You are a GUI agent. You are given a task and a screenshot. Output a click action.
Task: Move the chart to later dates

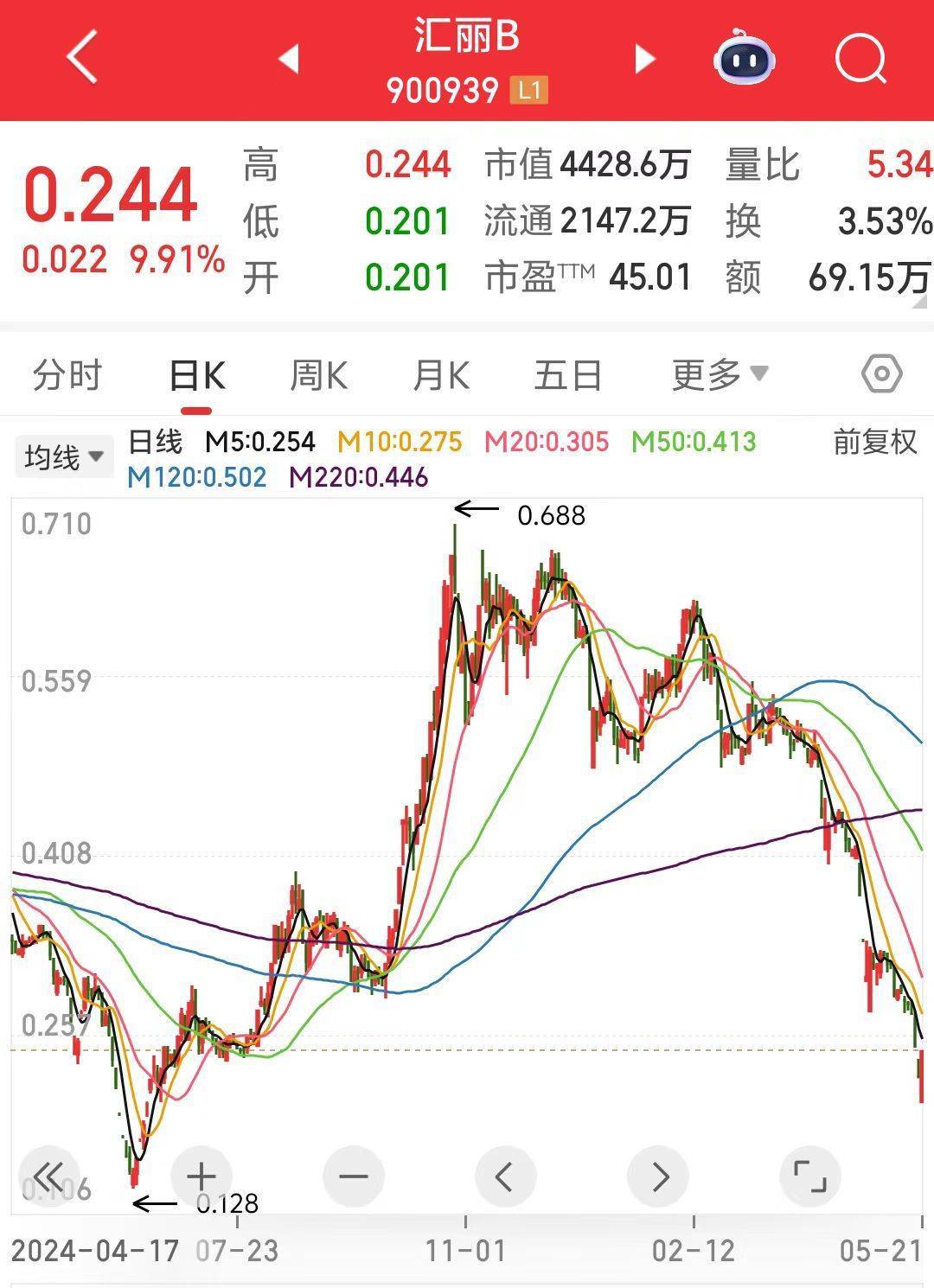tap(659, 1176)
